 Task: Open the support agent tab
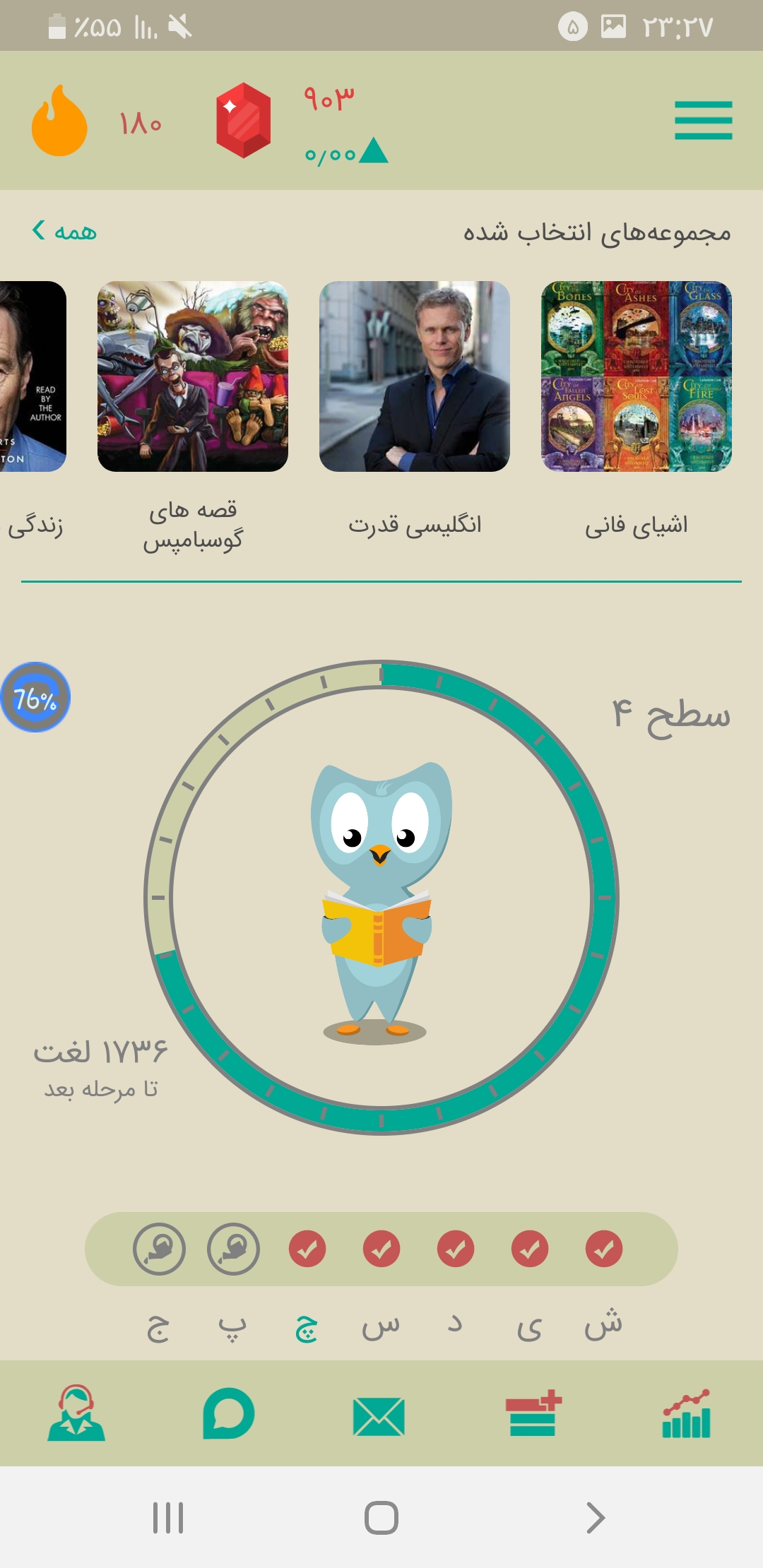pos(76,1413)
